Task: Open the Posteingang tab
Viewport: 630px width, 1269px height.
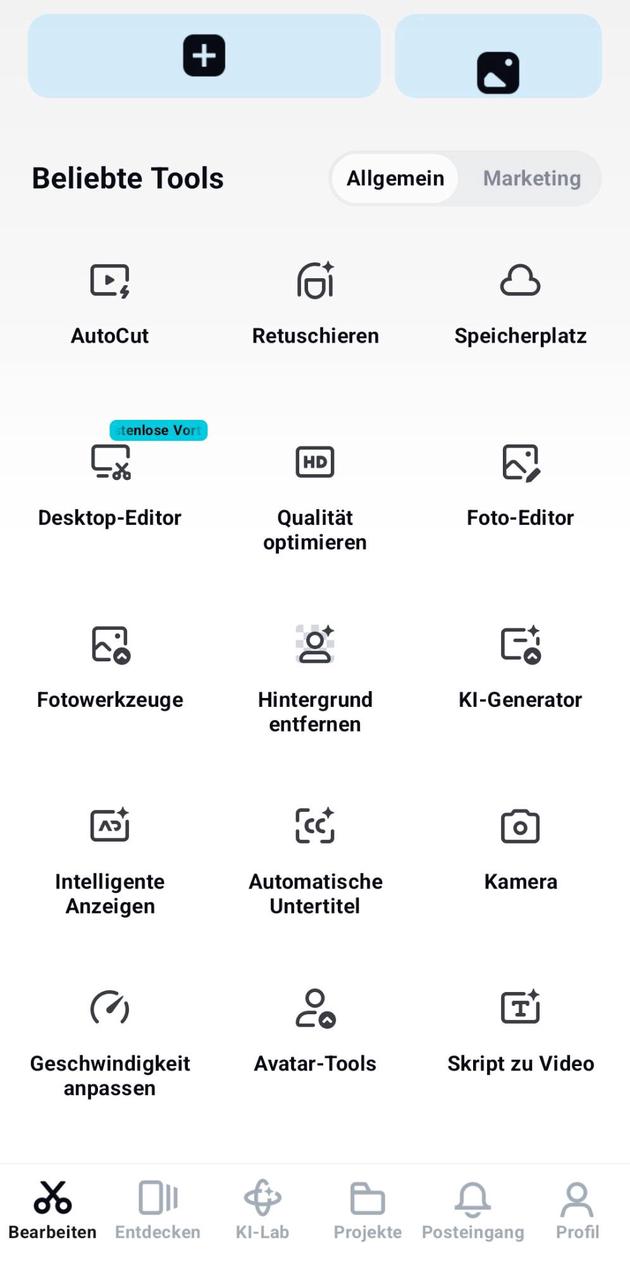Action: (472, 1210)
